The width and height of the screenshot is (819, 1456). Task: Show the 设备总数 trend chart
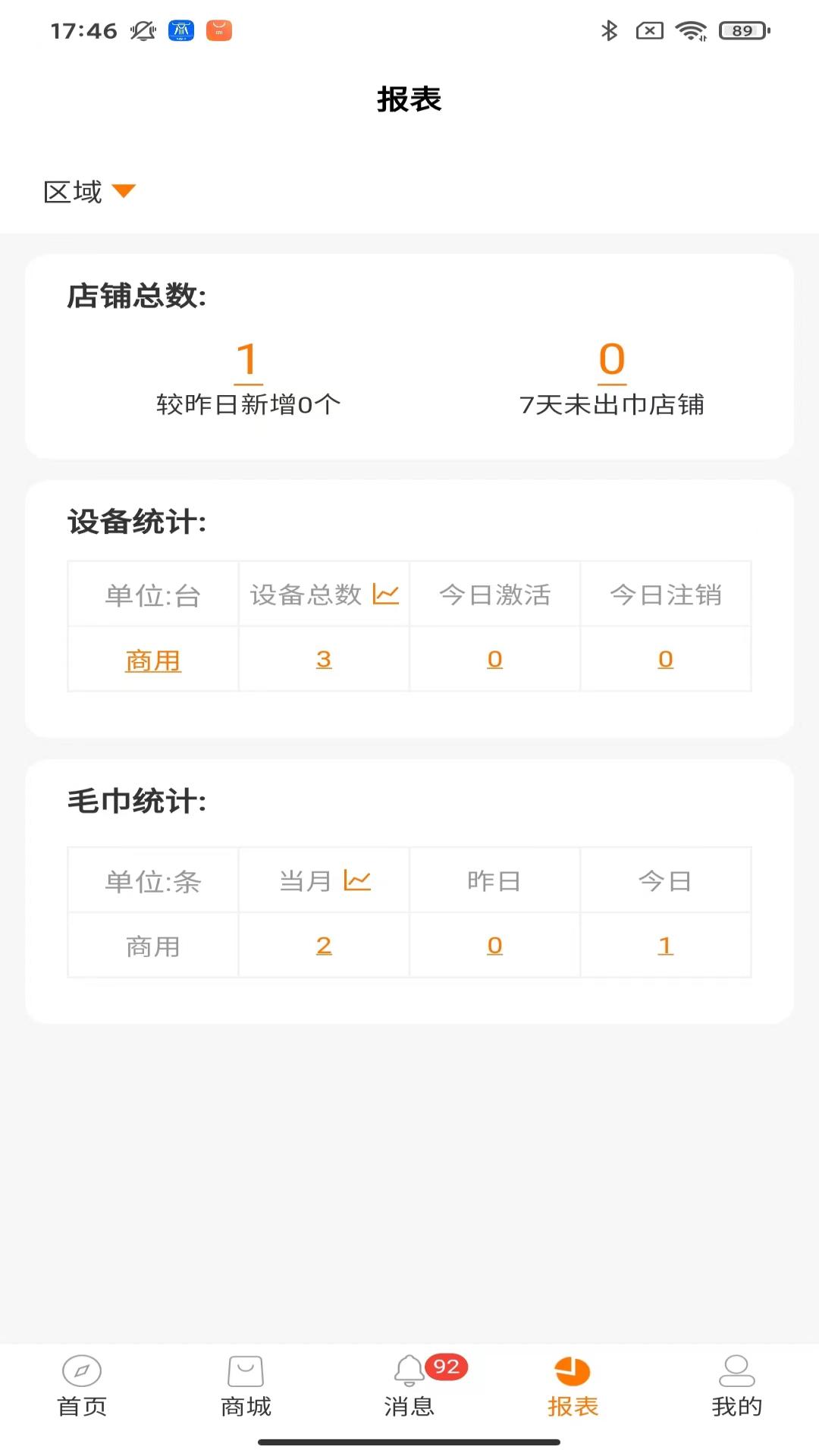click(x=386, y=595)
